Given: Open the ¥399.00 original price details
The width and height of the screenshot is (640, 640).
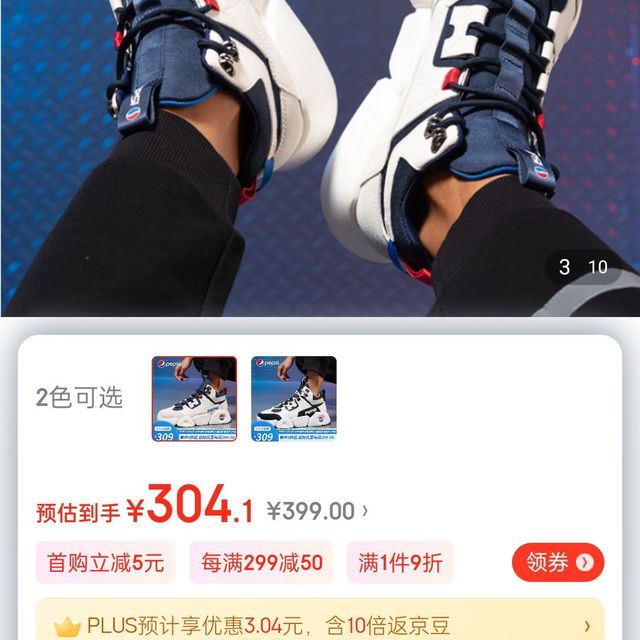Looking at the screenshot, I should coord(317,512).
